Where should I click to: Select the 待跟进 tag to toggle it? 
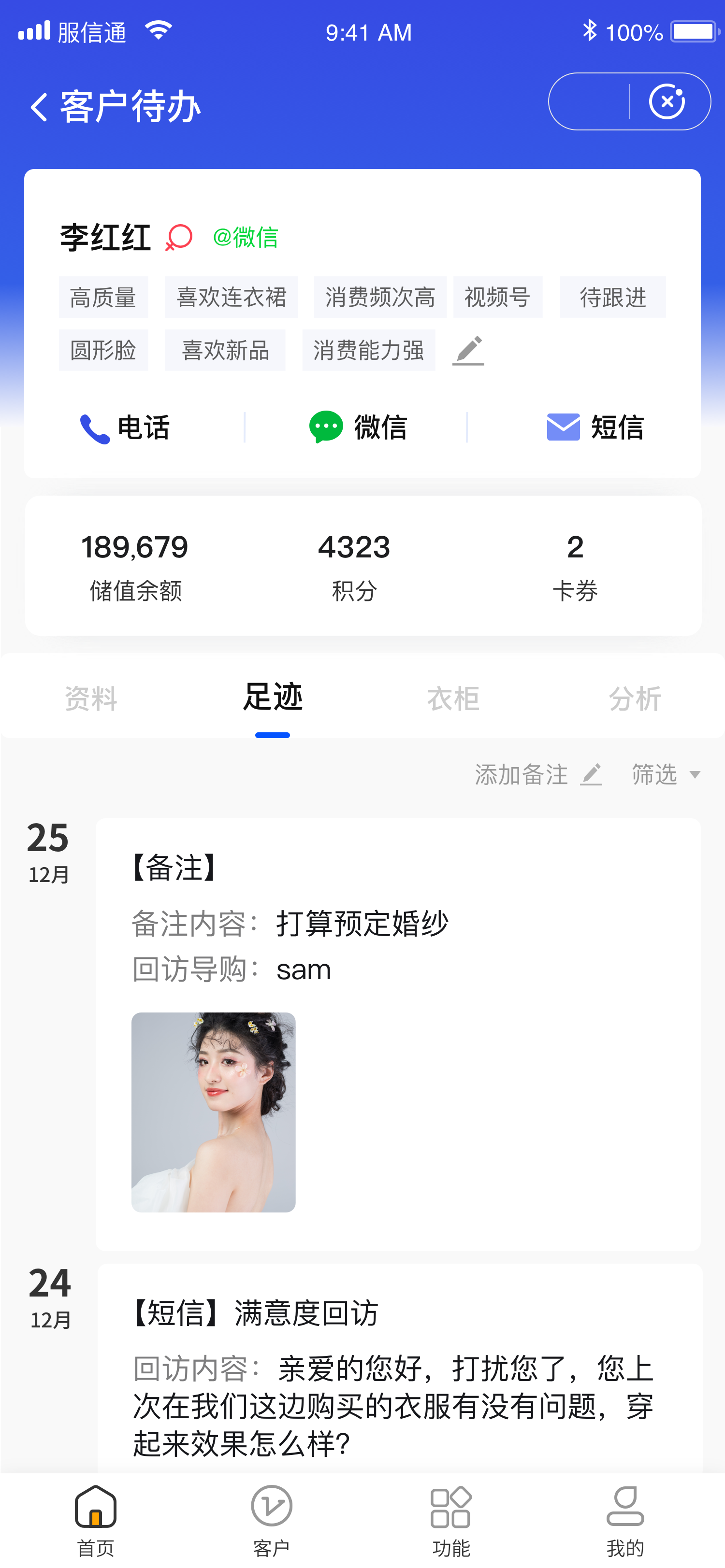[x=612, y=298]
